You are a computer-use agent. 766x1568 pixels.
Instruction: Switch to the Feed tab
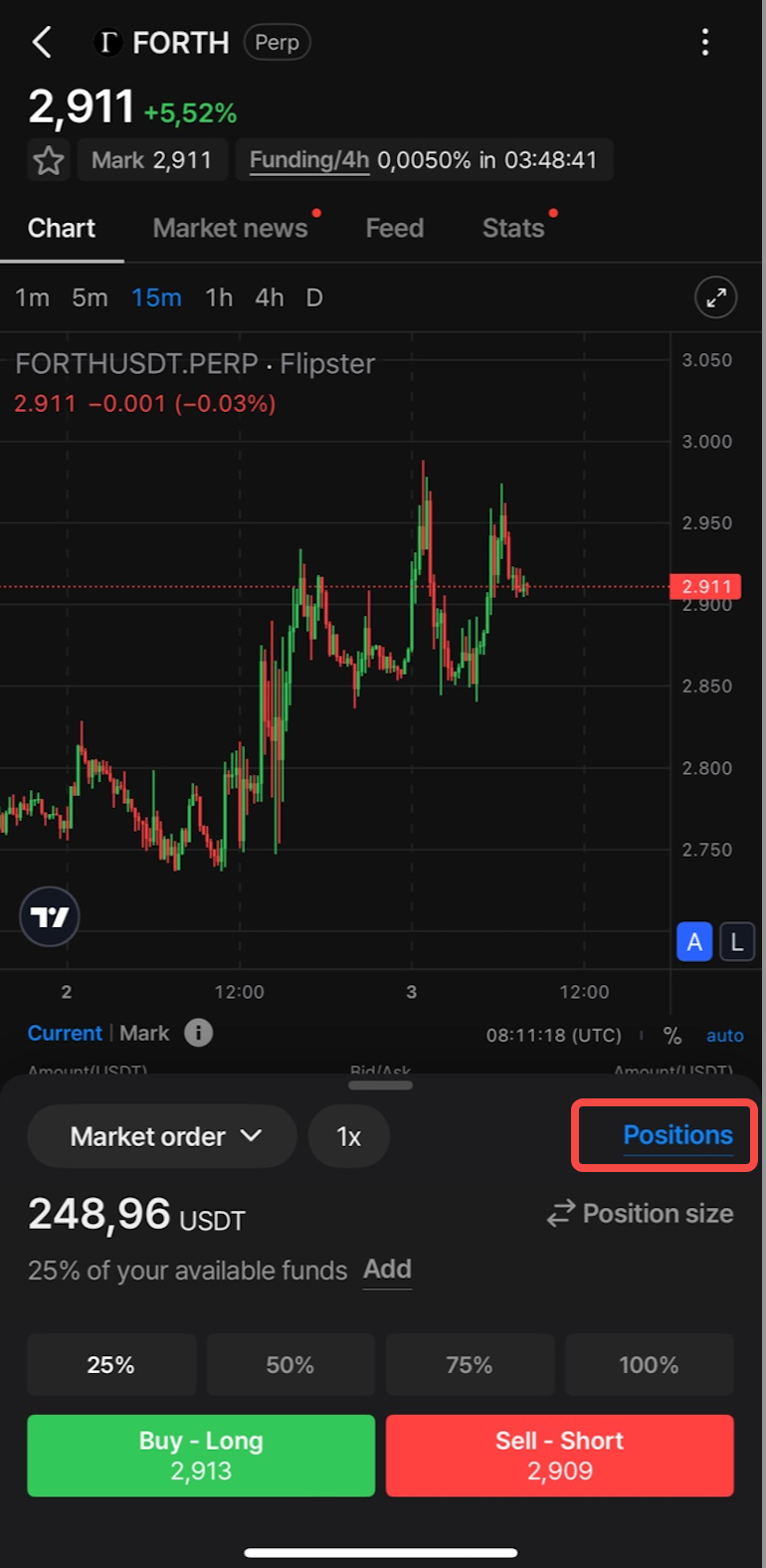coord(395,228)
